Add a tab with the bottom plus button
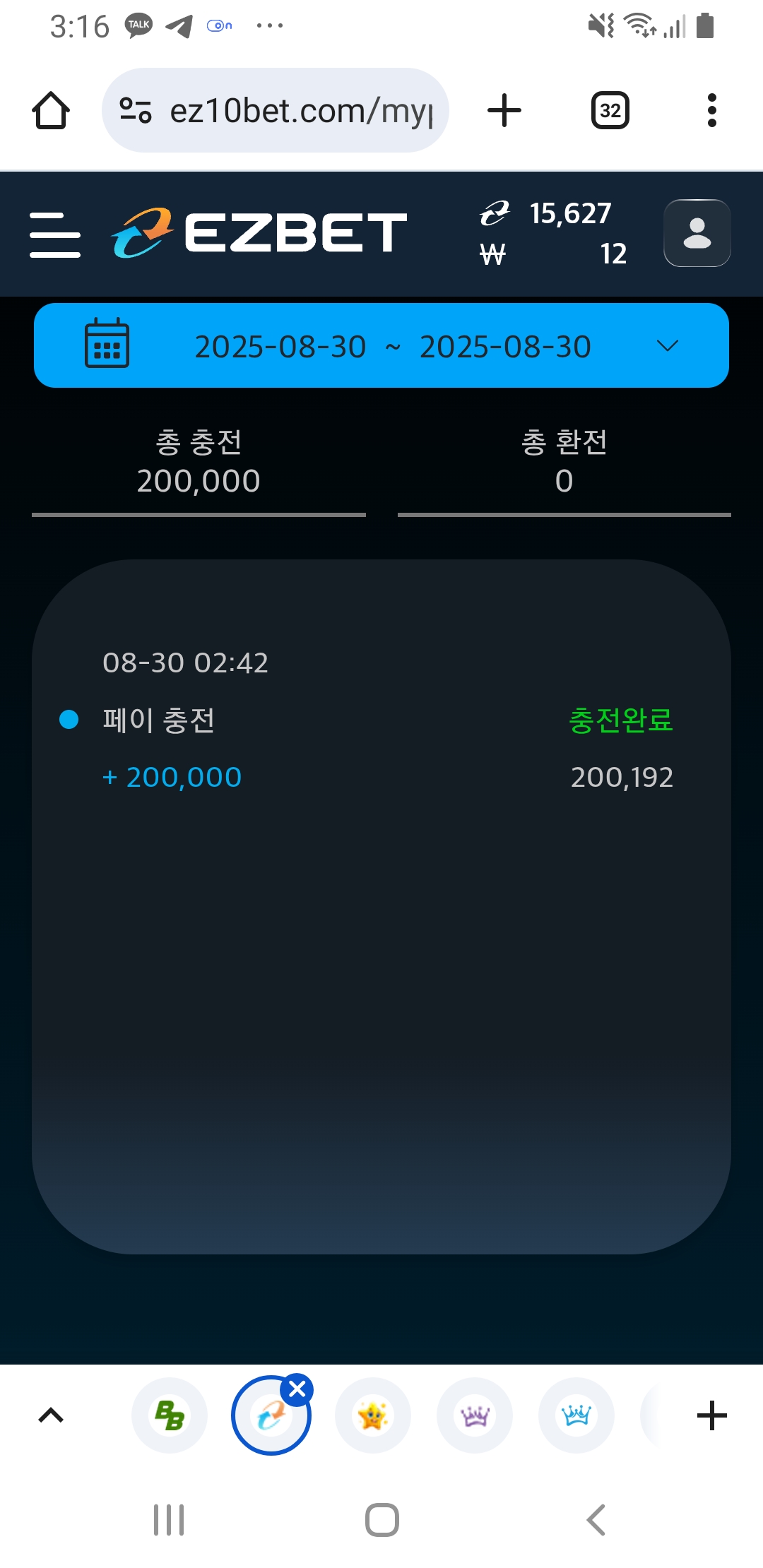763x1568 pixels. 712,1415
